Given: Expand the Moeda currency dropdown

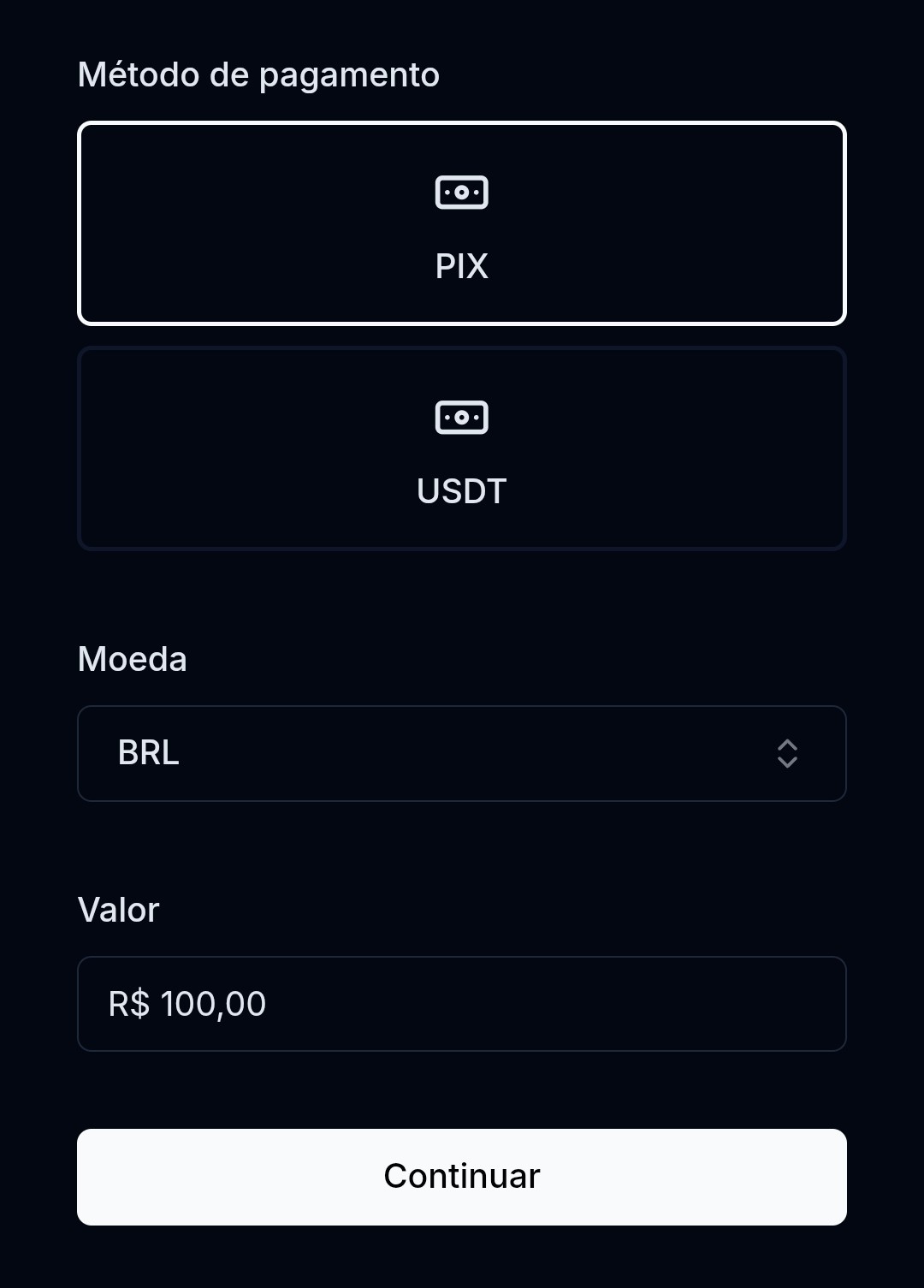Looking at the screenshot, I should pos(462,753).
